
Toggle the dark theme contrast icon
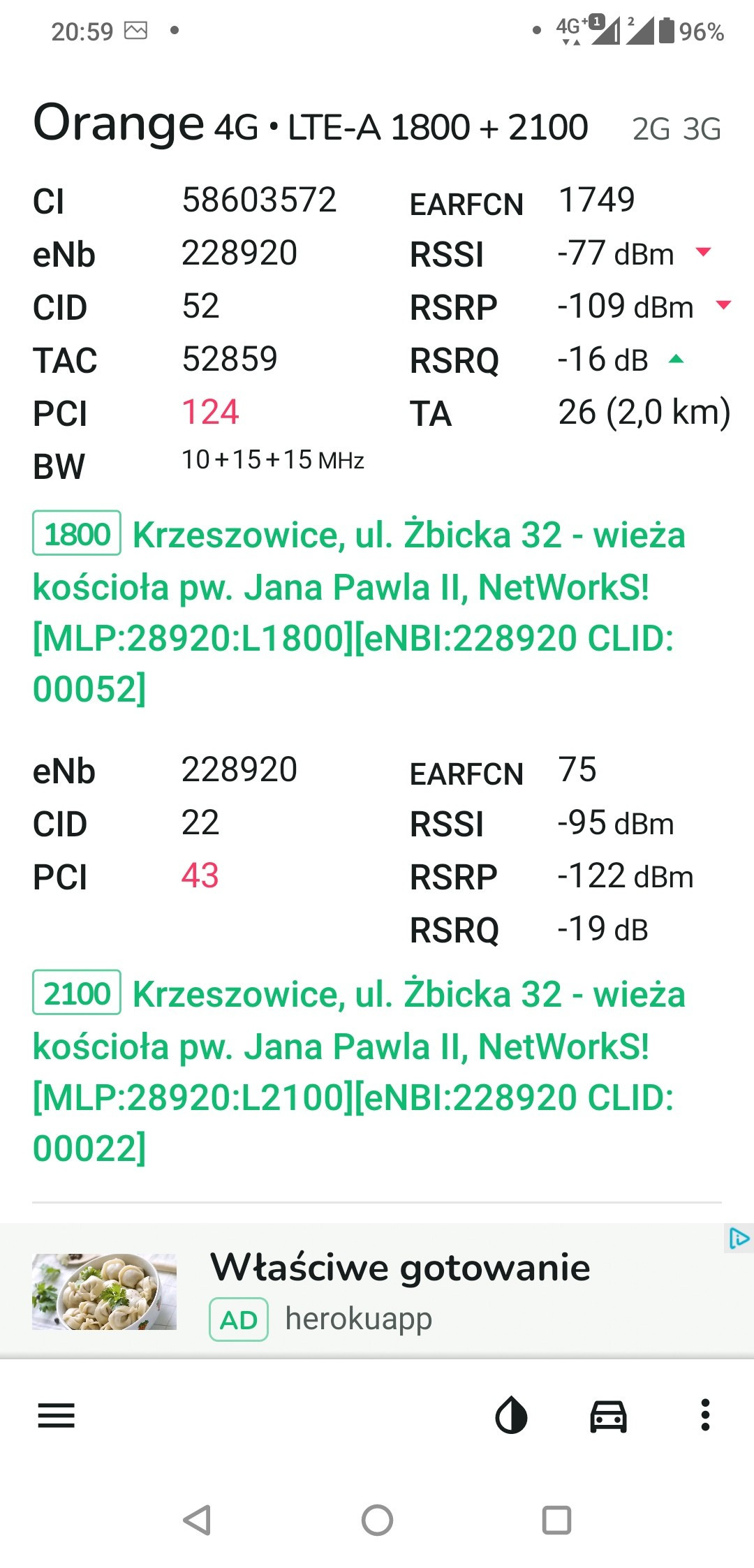click(511, 1416)
